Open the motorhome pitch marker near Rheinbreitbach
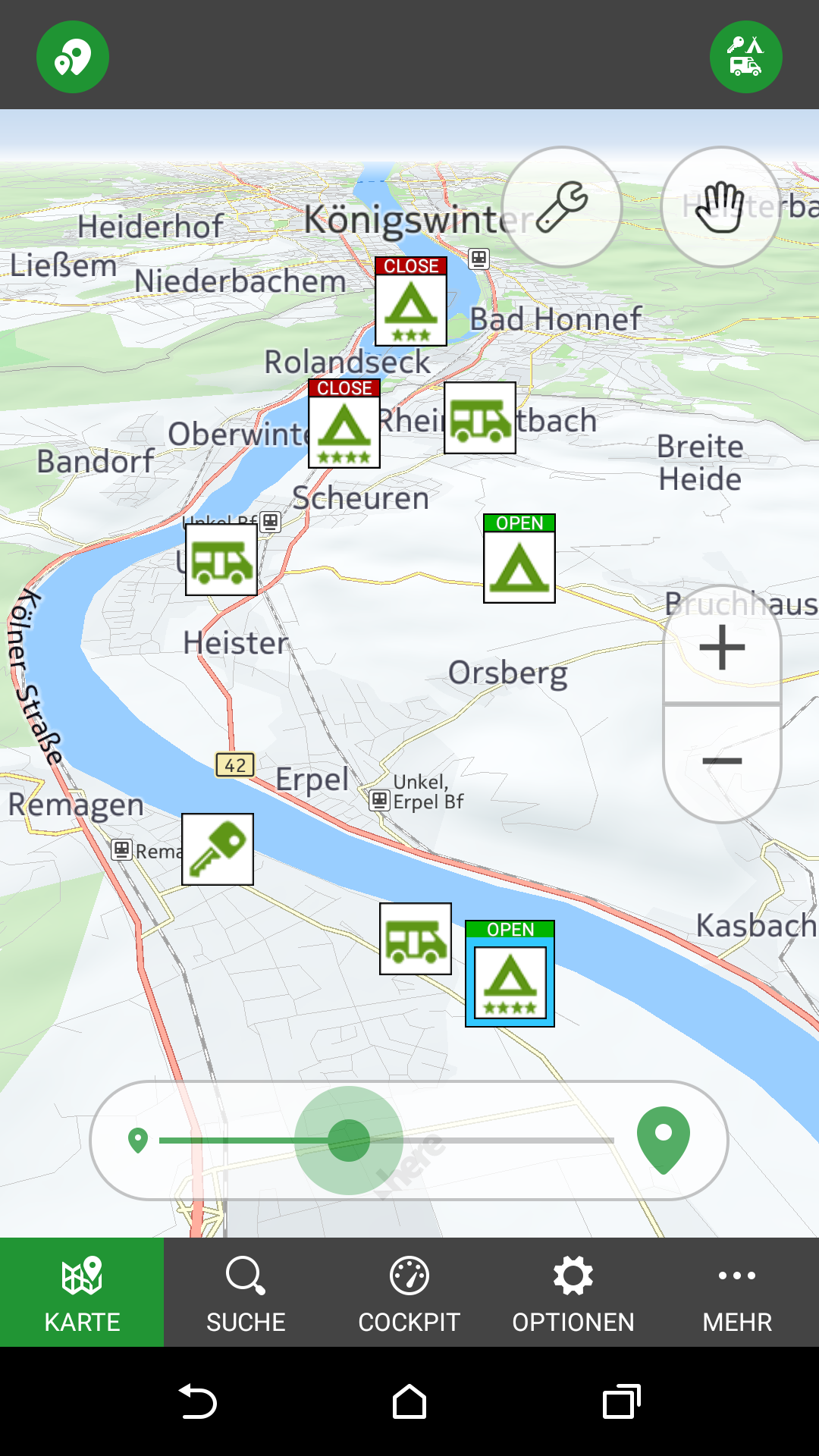The image size is (819, 1456). pyautogui.click(x=480, y=418)
